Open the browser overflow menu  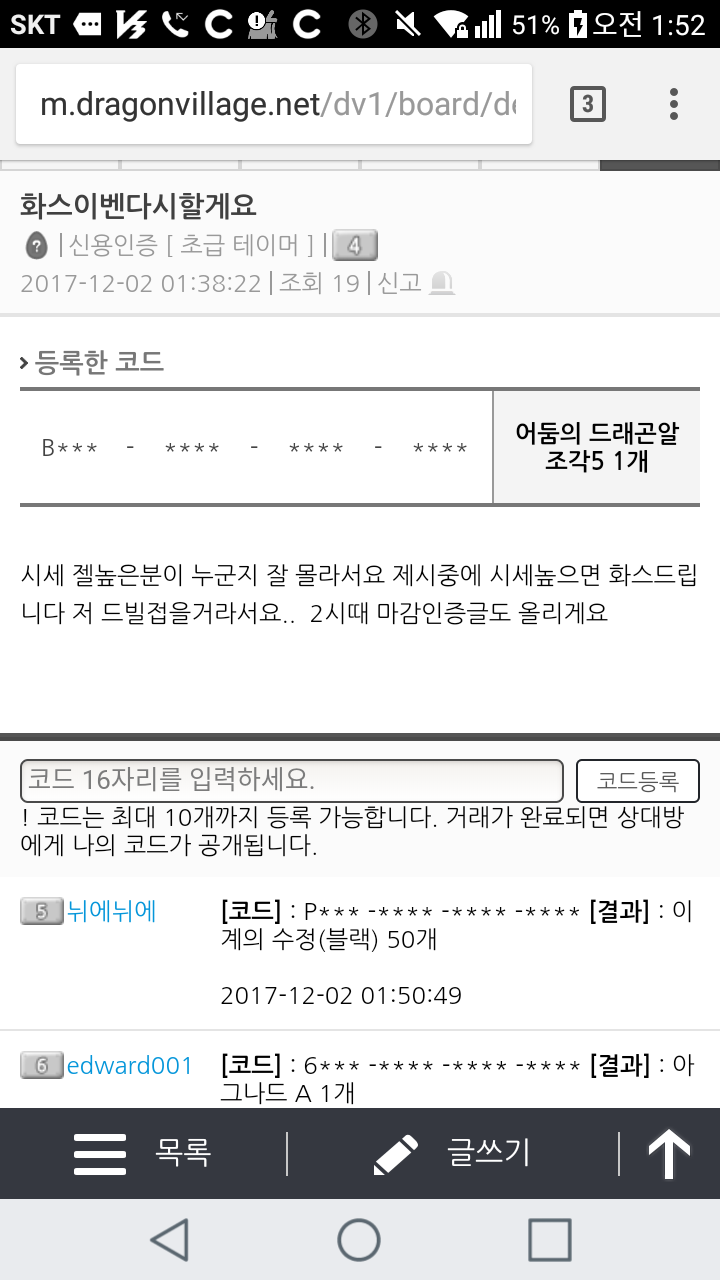point(674,104)
